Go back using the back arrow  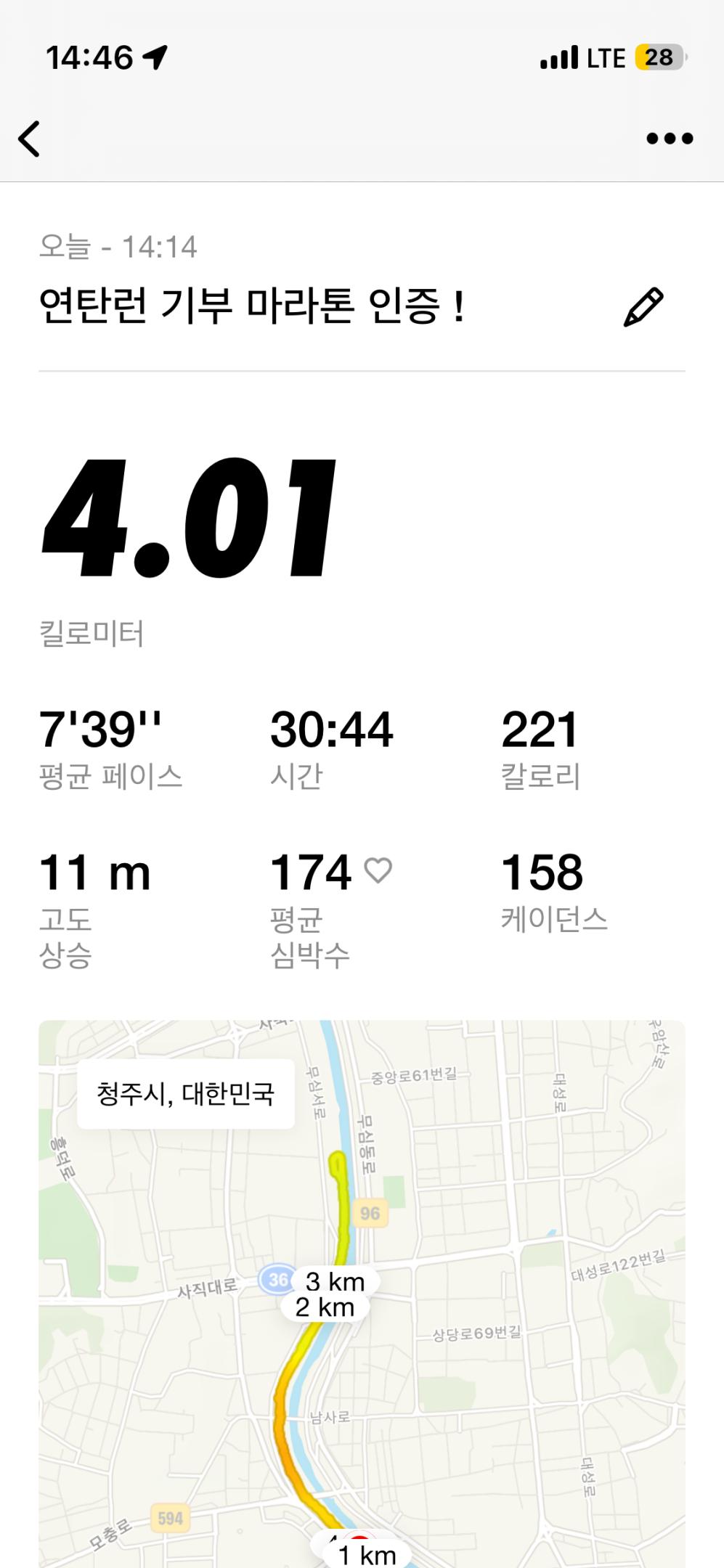29,139
